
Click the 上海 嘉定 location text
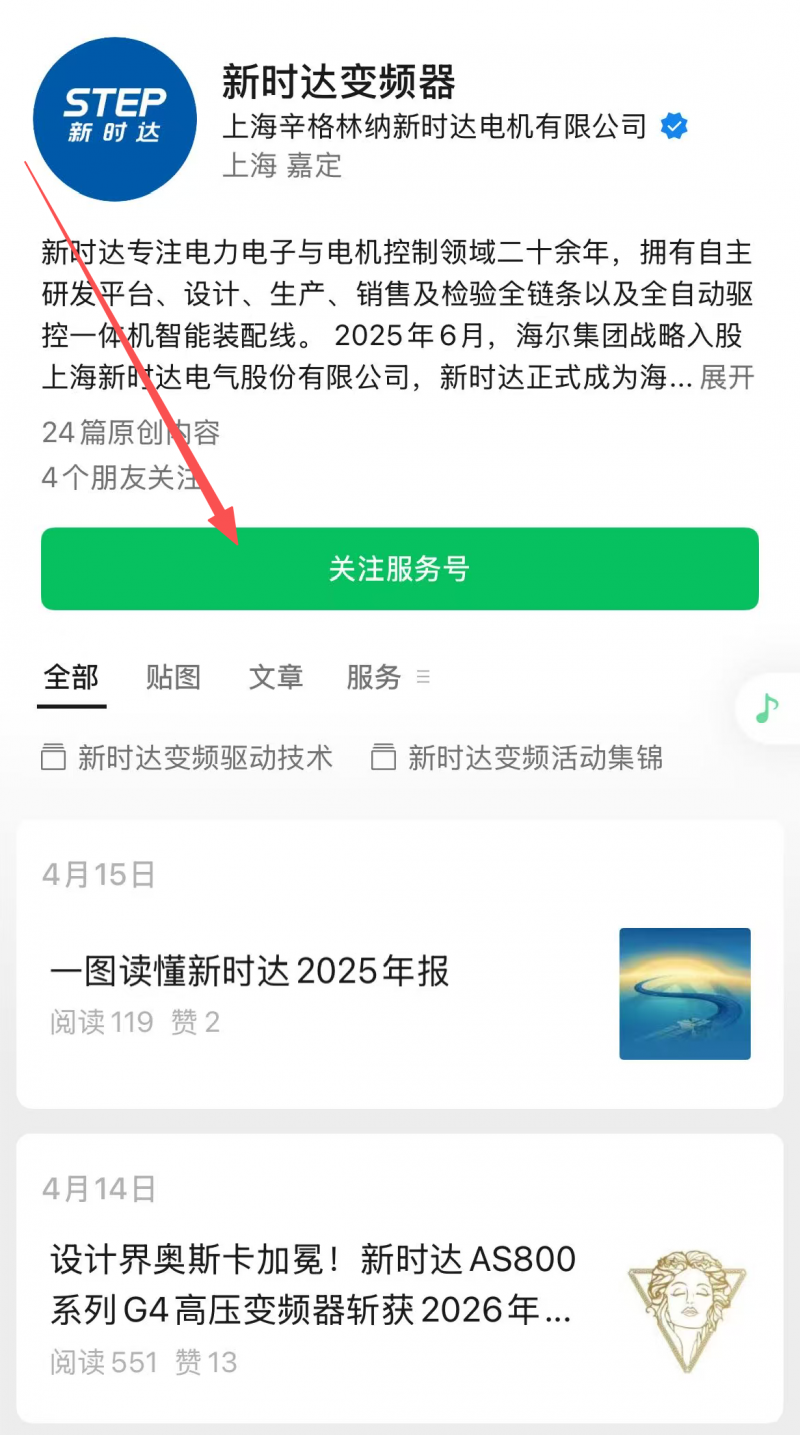281,166
